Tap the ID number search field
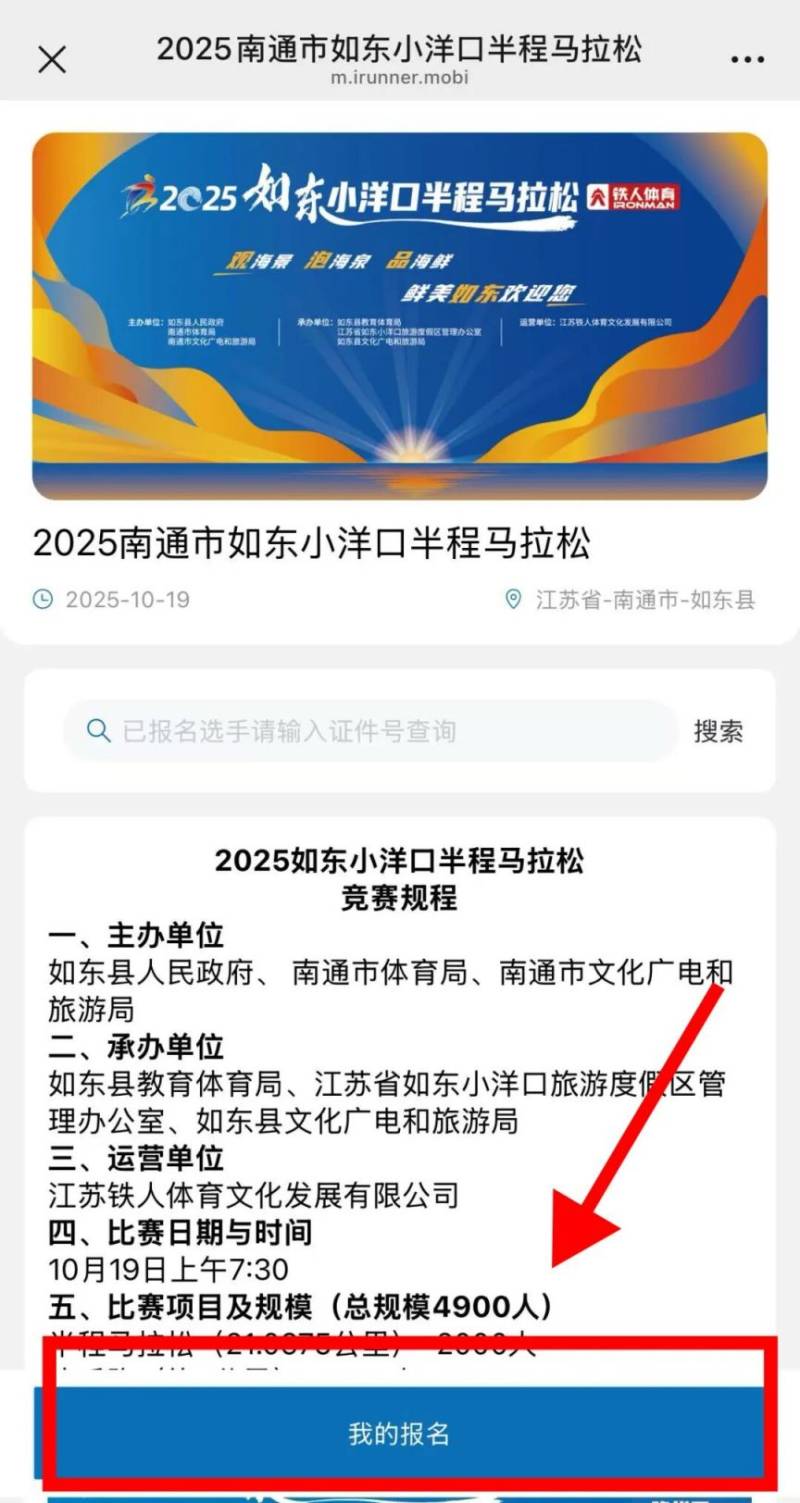 tap(370, 731)
